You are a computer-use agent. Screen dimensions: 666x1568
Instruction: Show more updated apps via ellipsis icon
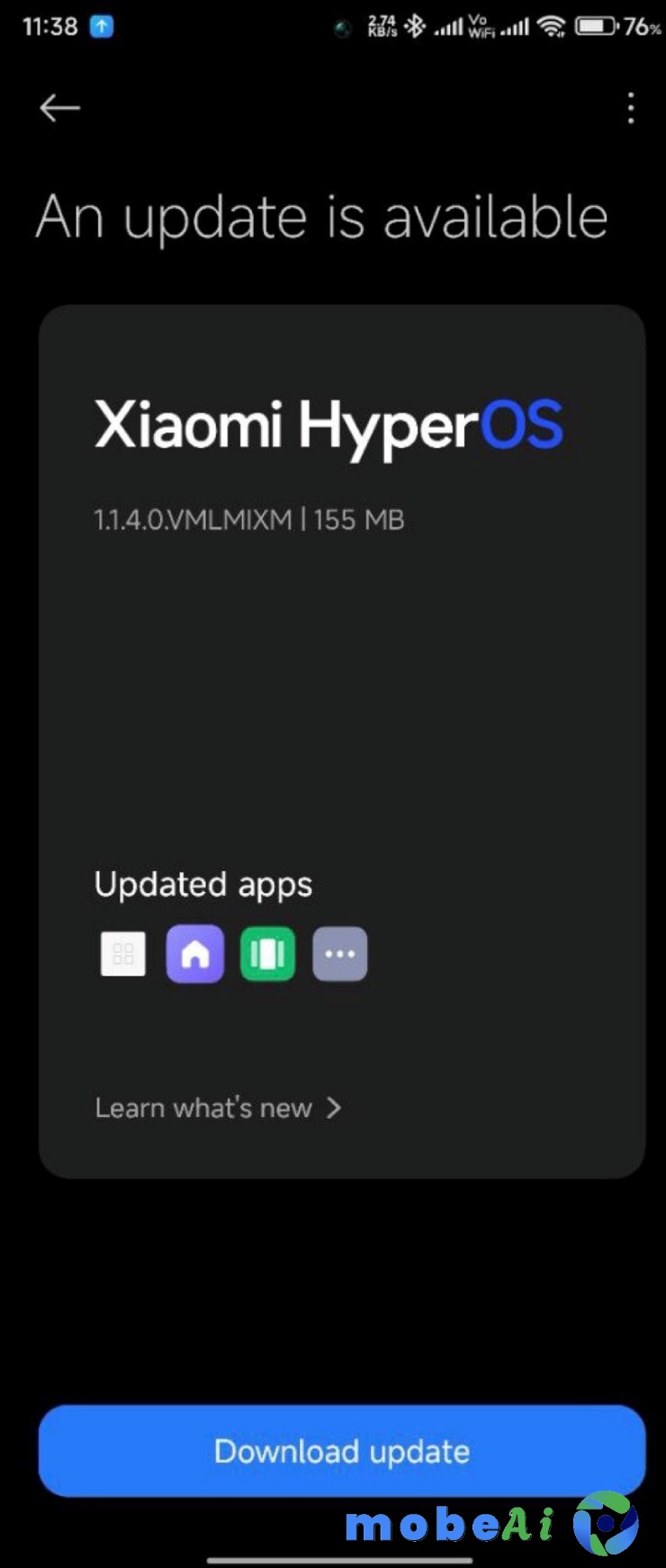point(339,954)
